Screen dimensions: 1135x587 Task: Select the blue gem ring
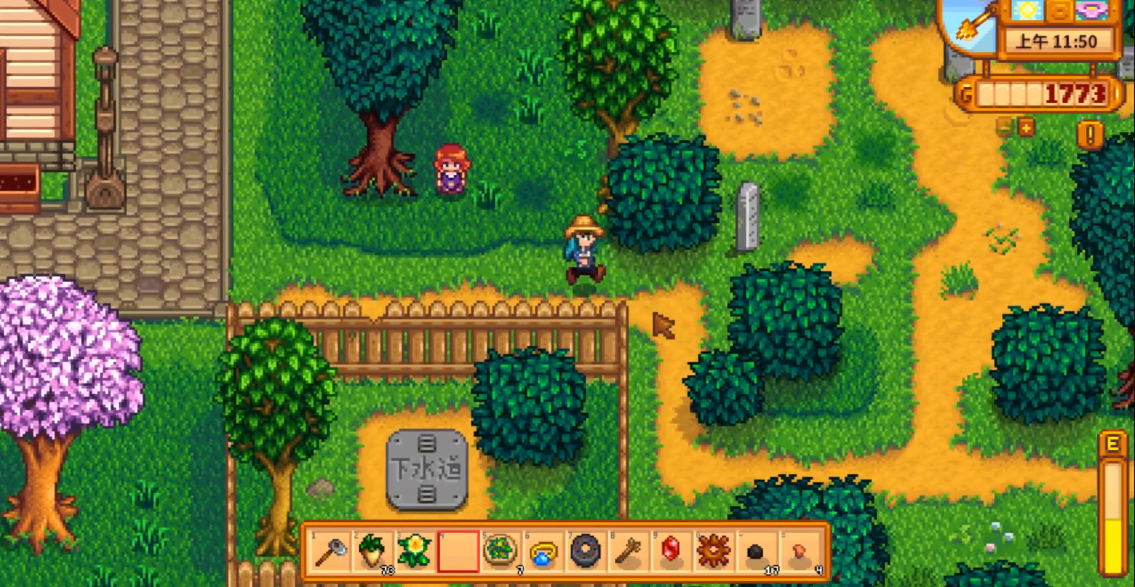pyautogui.click(x=541, y=551)
